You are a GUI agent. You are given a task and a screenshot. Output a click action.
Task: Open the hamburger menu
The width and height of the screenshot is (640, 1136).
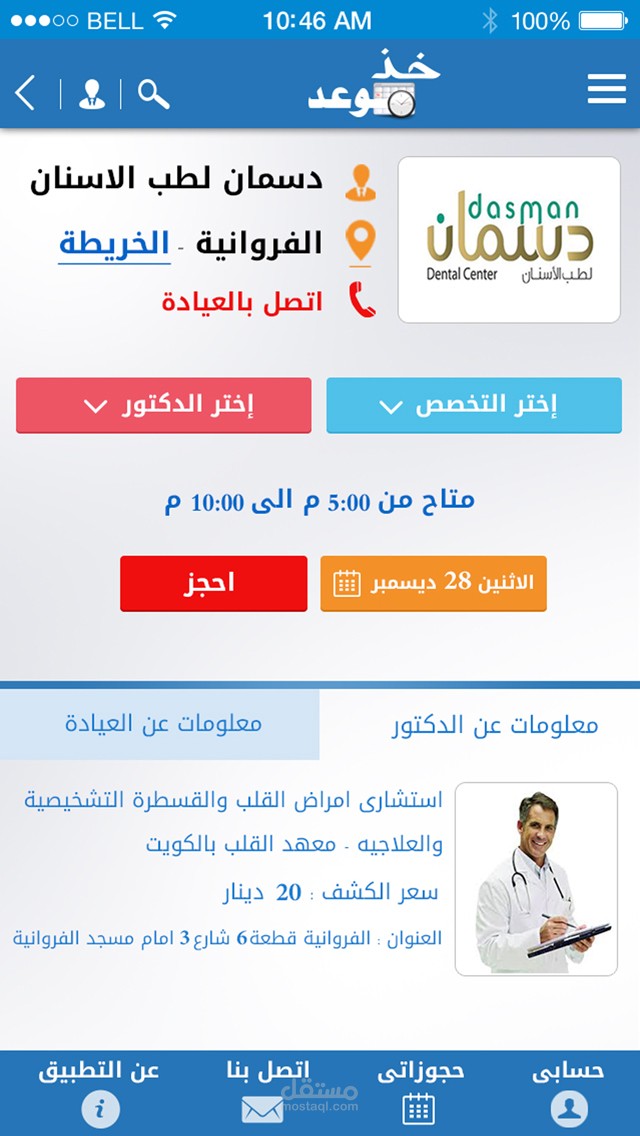point(606,89)
